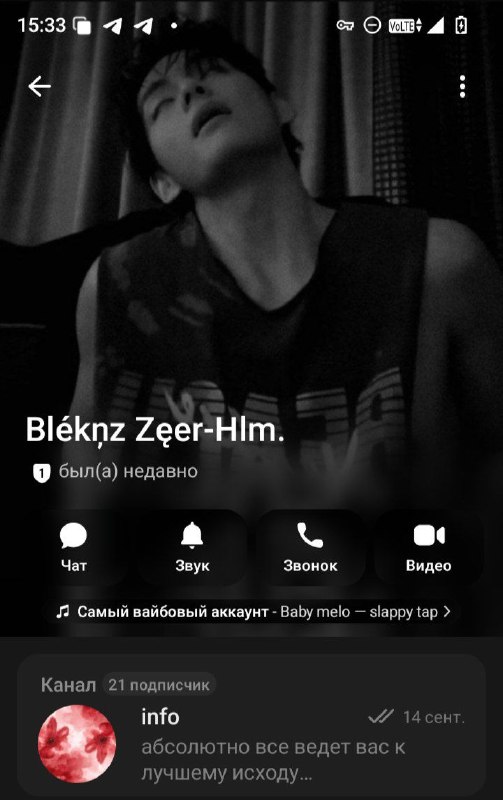Screen dimensions: 503x800
Task: Tap the level 1 badge near status
Action: point(41,472)
